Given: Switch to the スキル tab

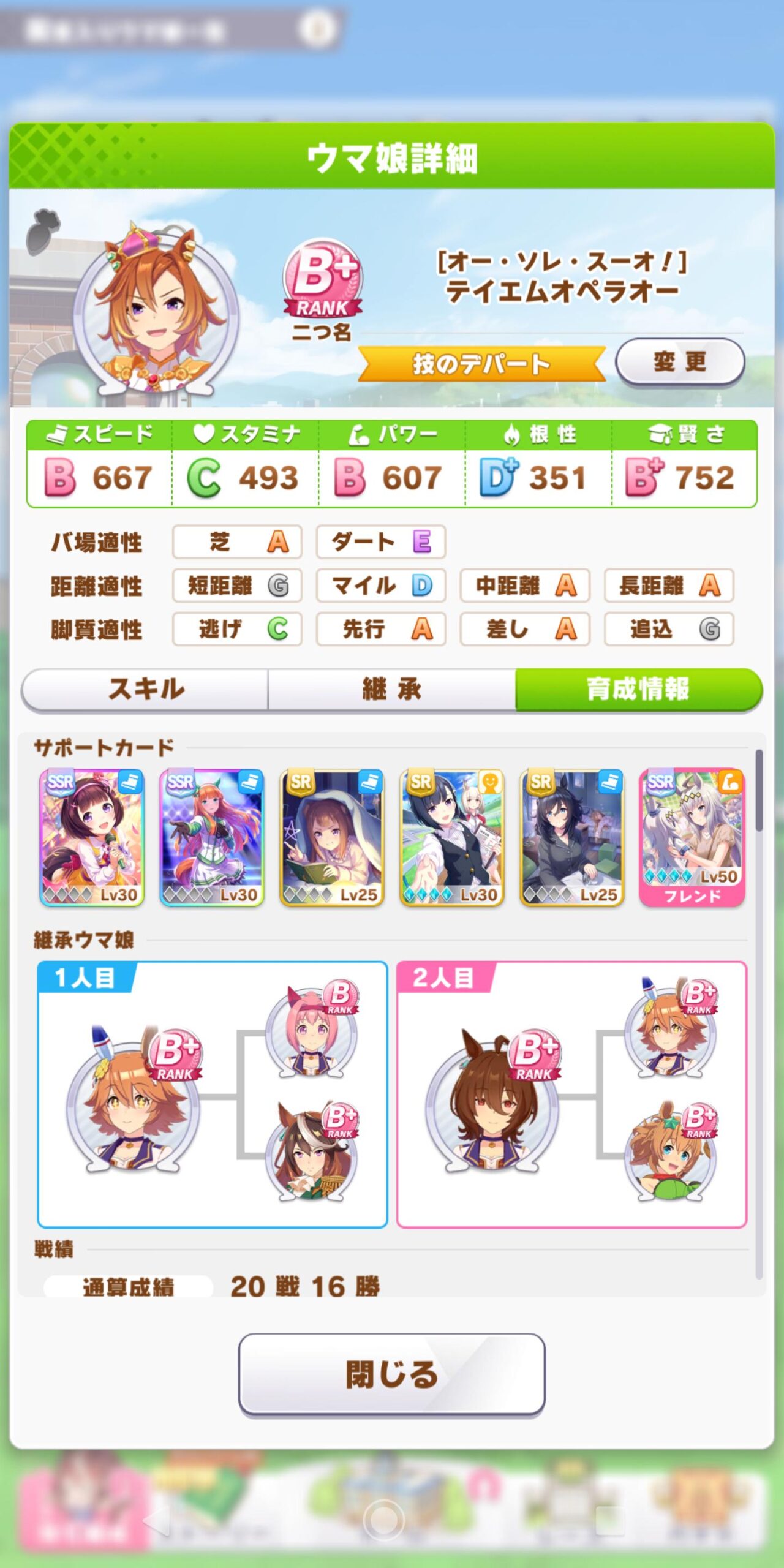Looking at the screenshot, I should (146, 689).
